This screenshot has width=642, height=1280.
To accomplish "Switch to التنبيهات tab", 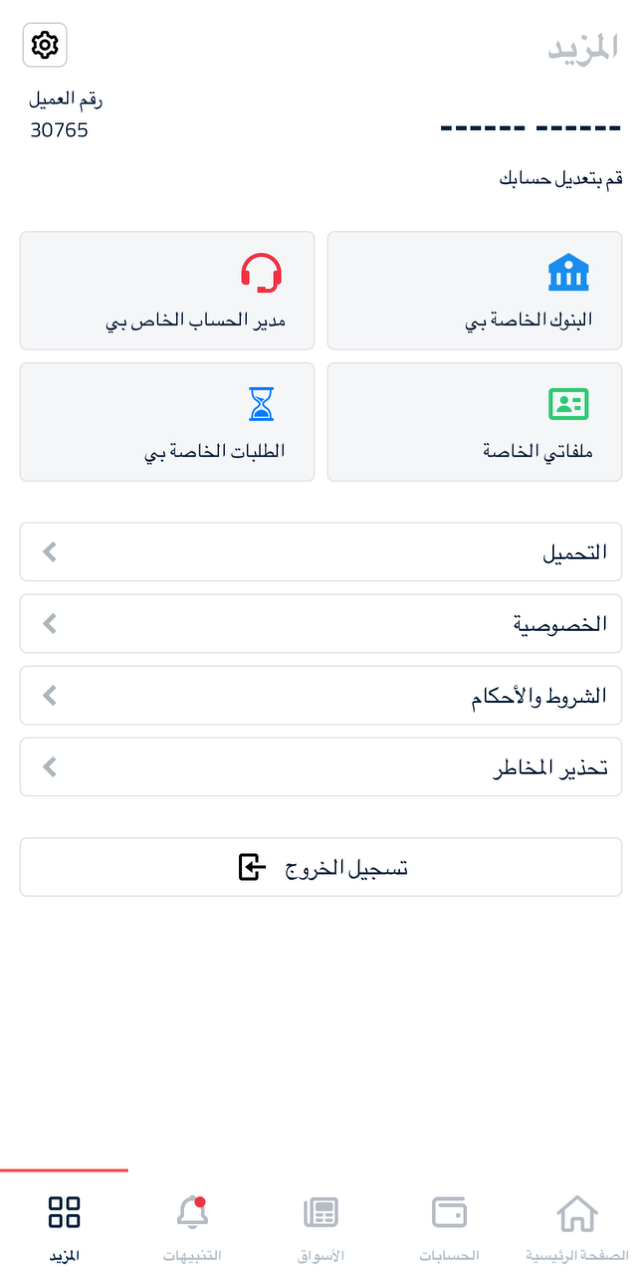I will [192, 1228].
